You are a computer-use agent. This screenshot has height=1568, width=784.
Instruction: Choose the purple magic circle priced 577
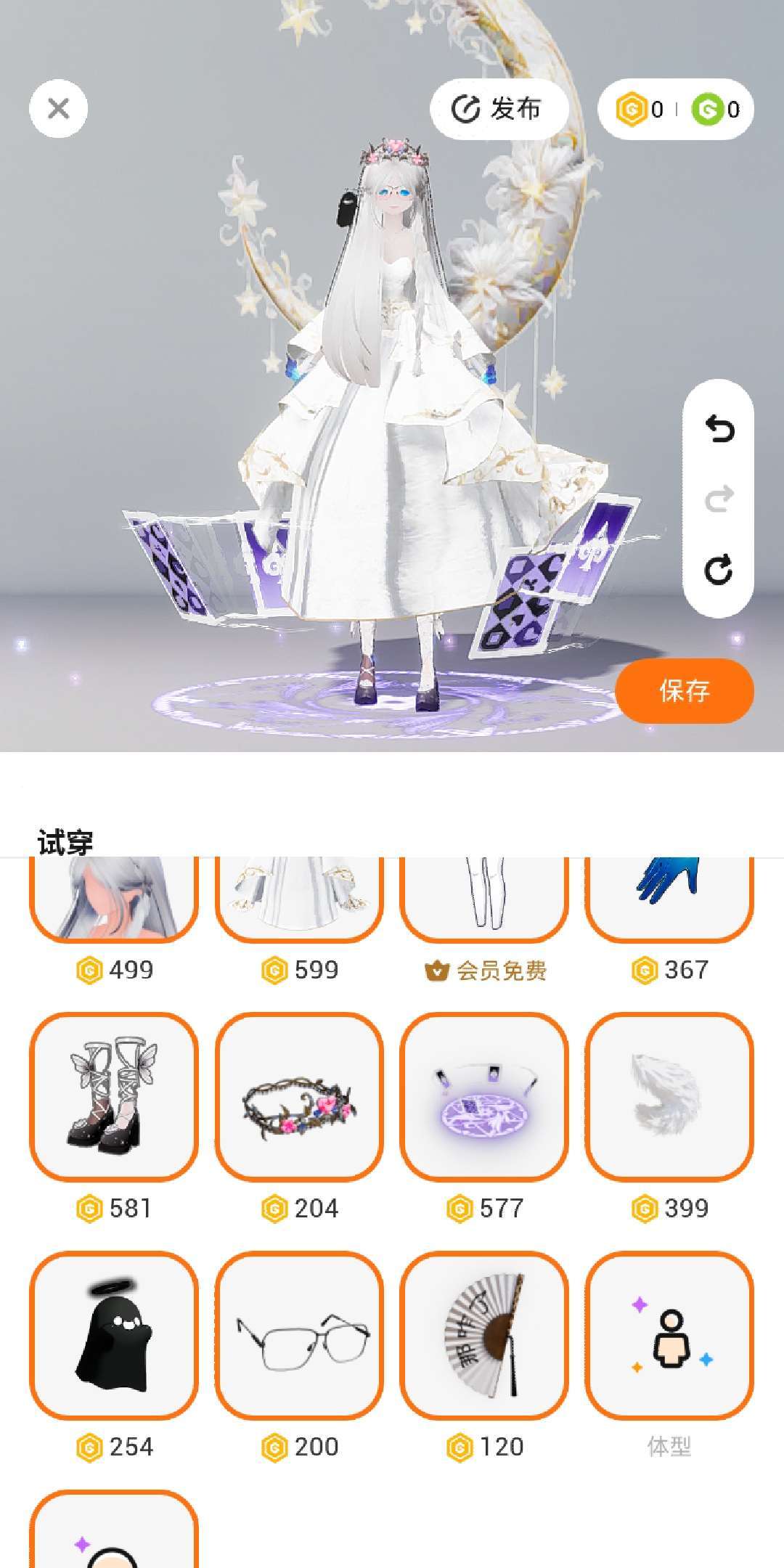point(484,1097)
